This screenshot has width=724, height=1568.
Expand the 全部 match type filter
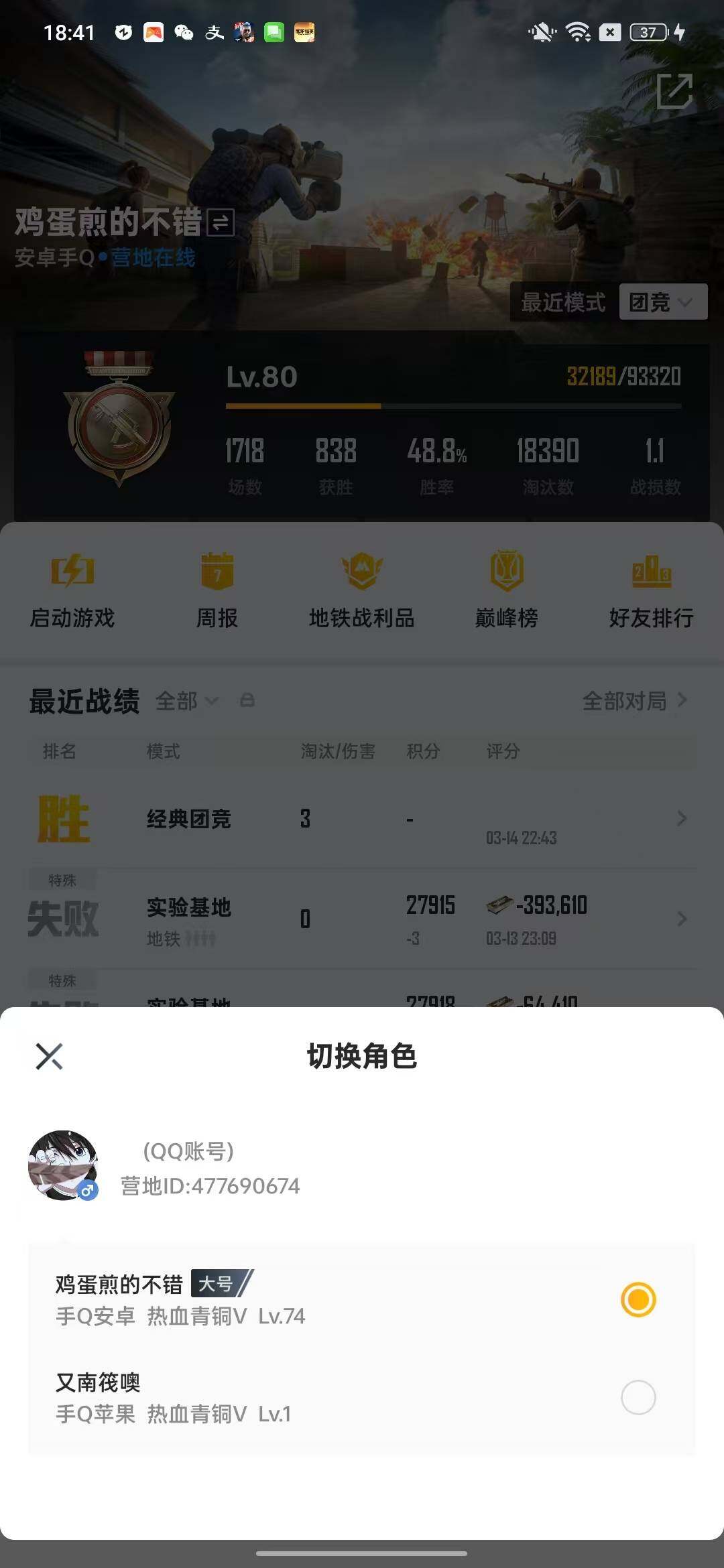tap(186, 702)
